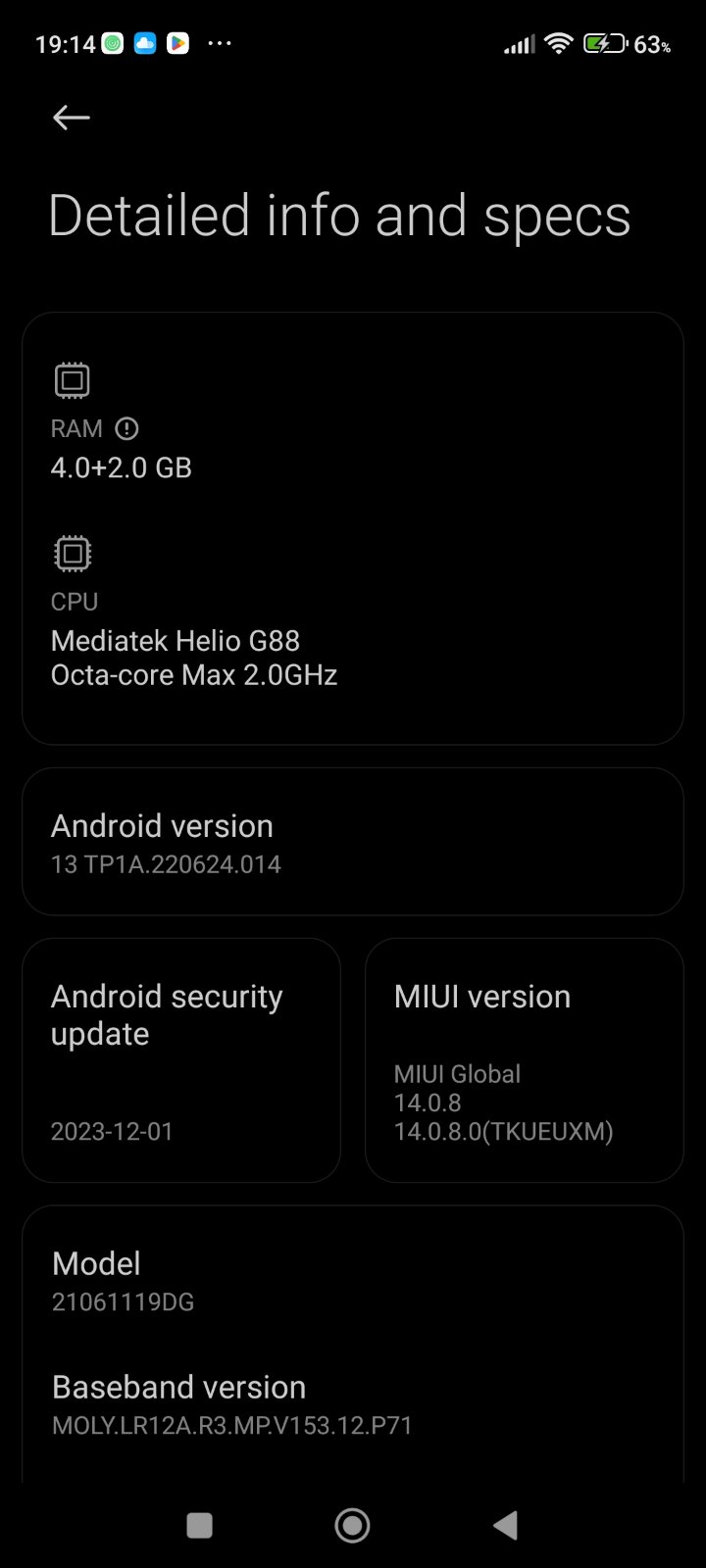Go back using the top arrow
Screen dimensions: 706x1568
[x=71, y=118]
